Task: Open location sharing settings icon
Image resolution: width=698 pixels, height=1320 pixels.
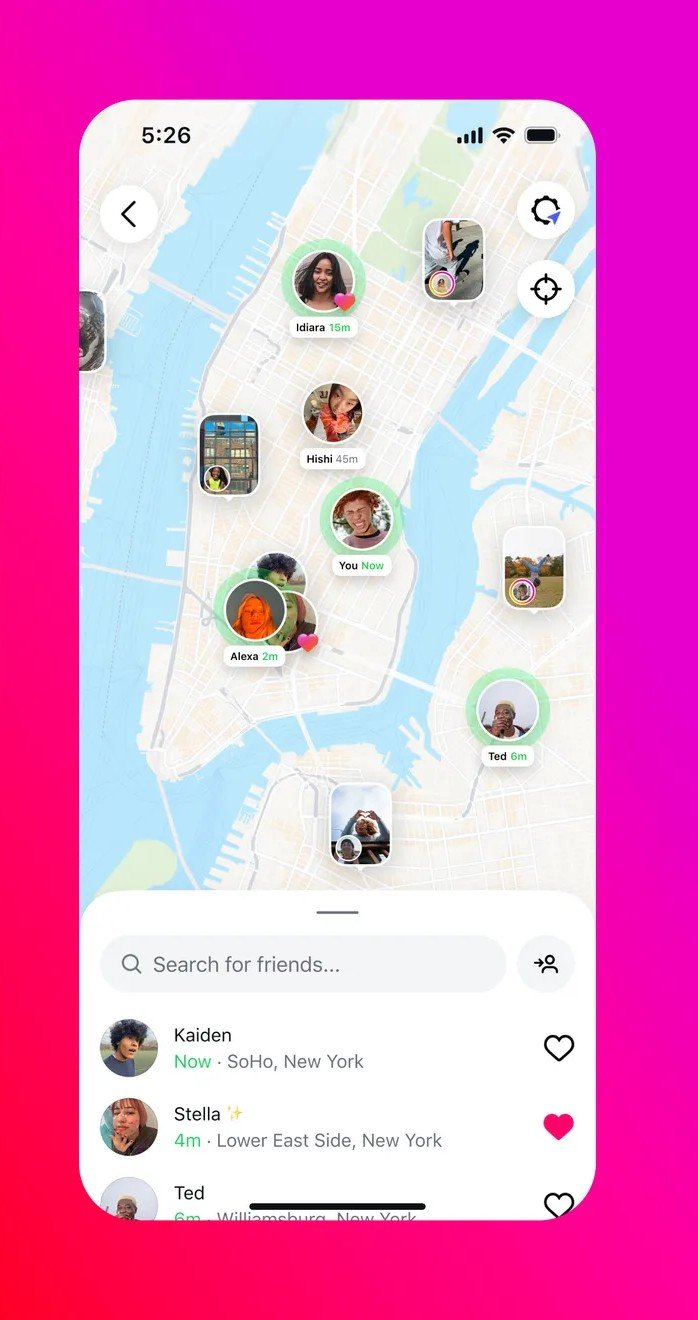Action: tap(545, 211)
